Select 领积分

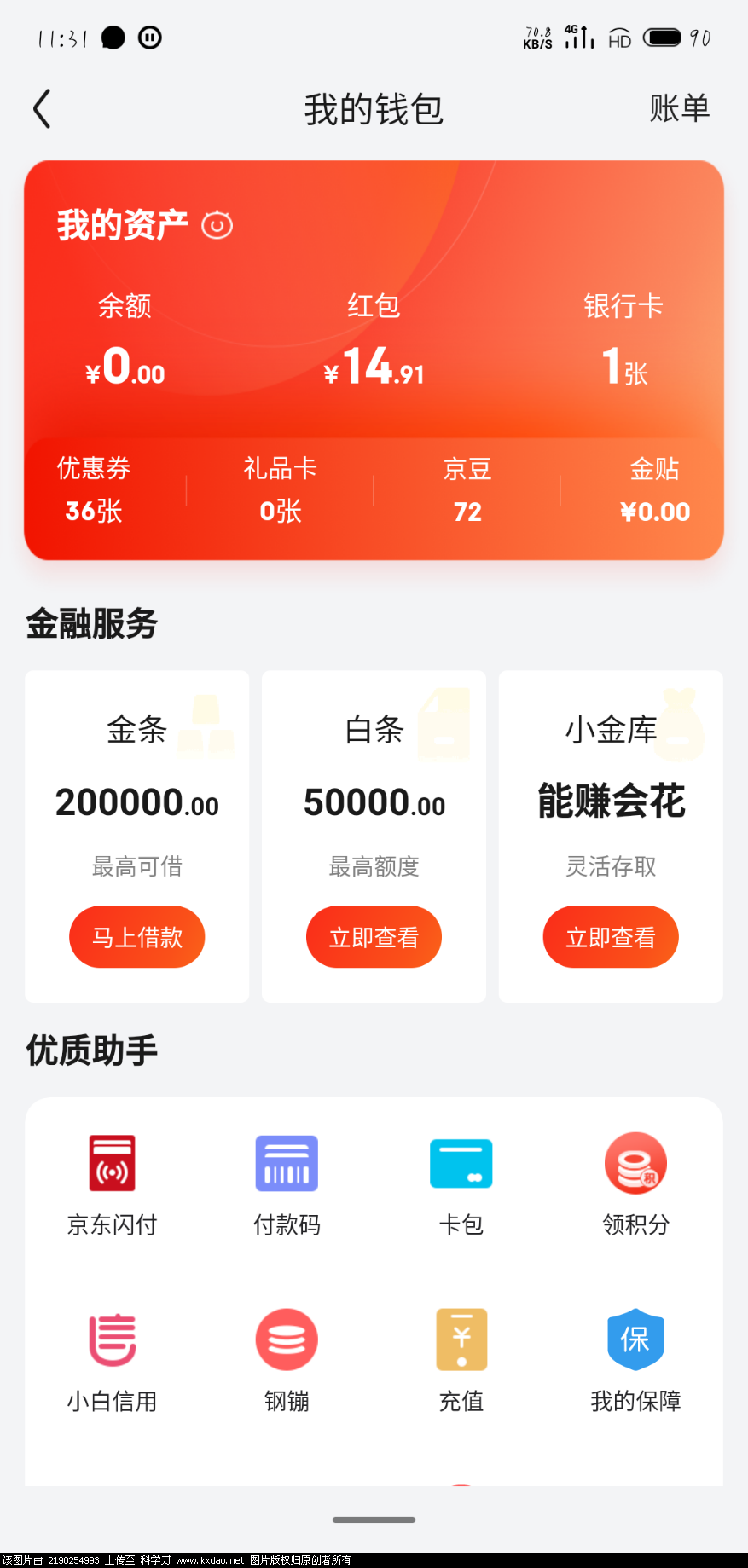[x=635, y=1183]
